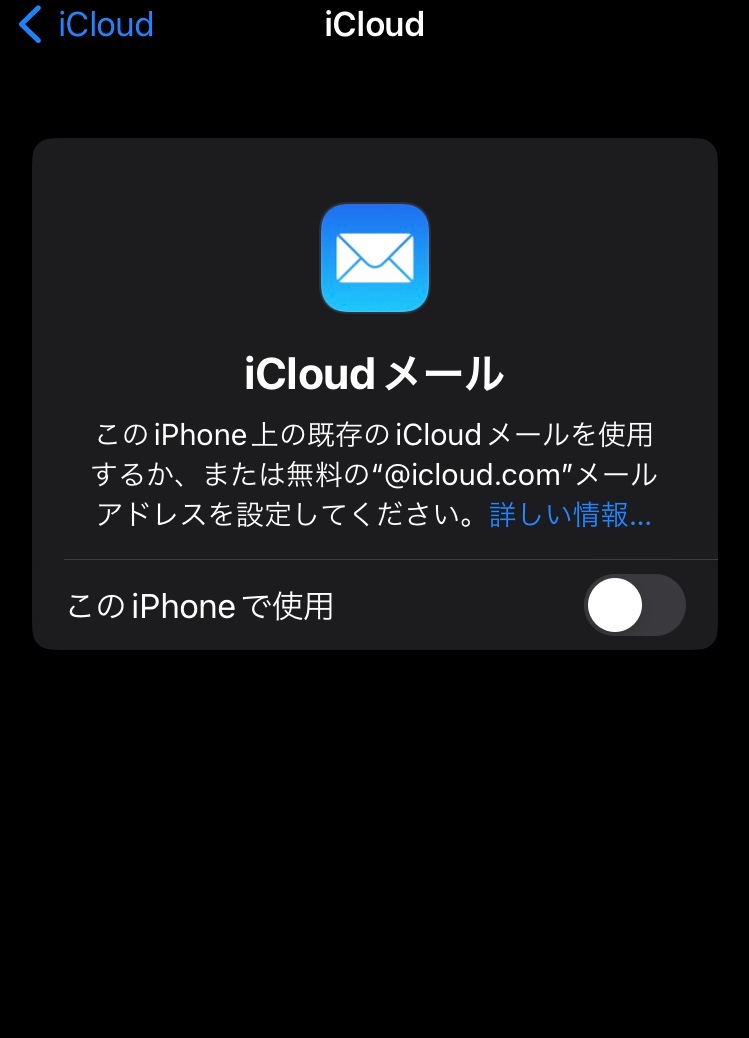Open the 詳しい情報 link
The width and height of the screenshot is (749, 1038).
tap(570, 515)
